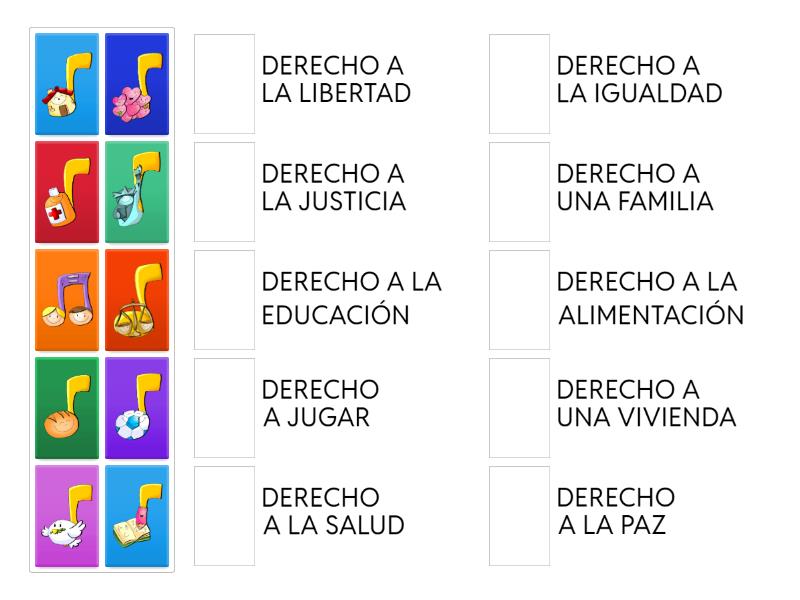Pick the open book picture tile
800x600 pixels.
click(137, 516)
